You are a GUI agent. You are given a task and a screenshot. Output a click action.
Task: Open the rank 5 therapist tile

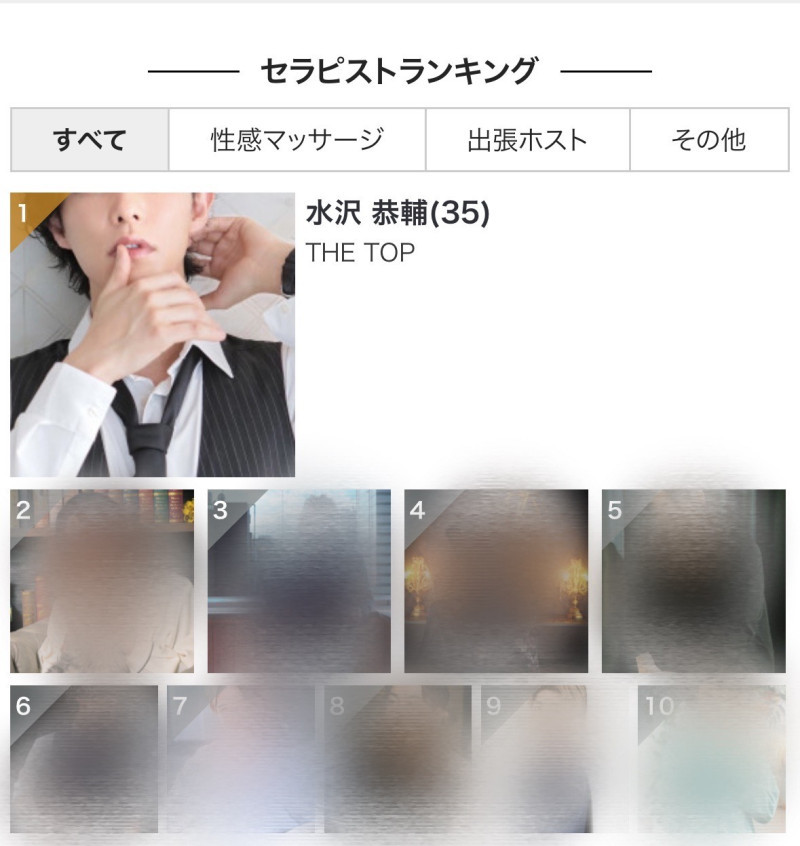pyautogui.click(x=693, y=581)
